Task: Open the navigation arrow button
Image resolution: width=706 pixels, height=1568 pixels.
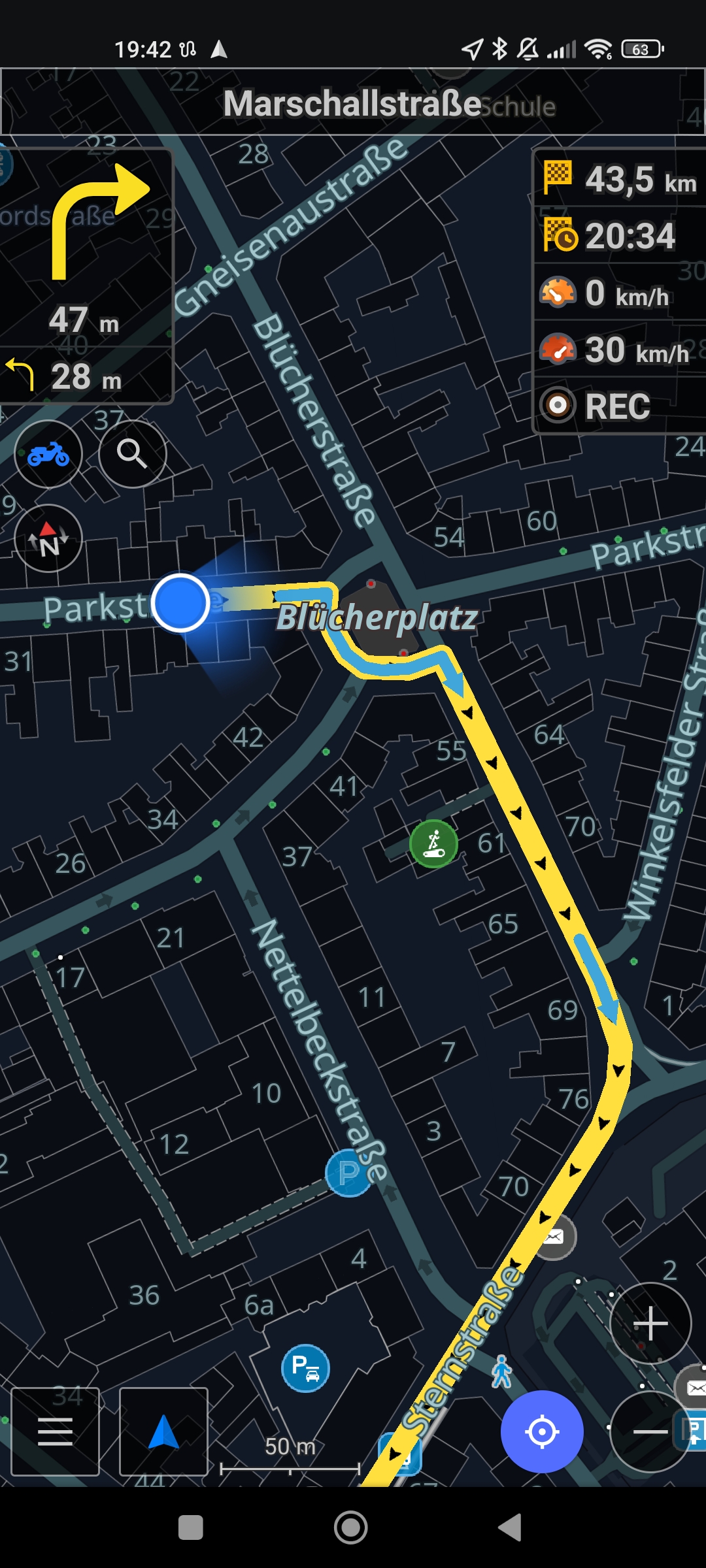Action: point(163,1431)
